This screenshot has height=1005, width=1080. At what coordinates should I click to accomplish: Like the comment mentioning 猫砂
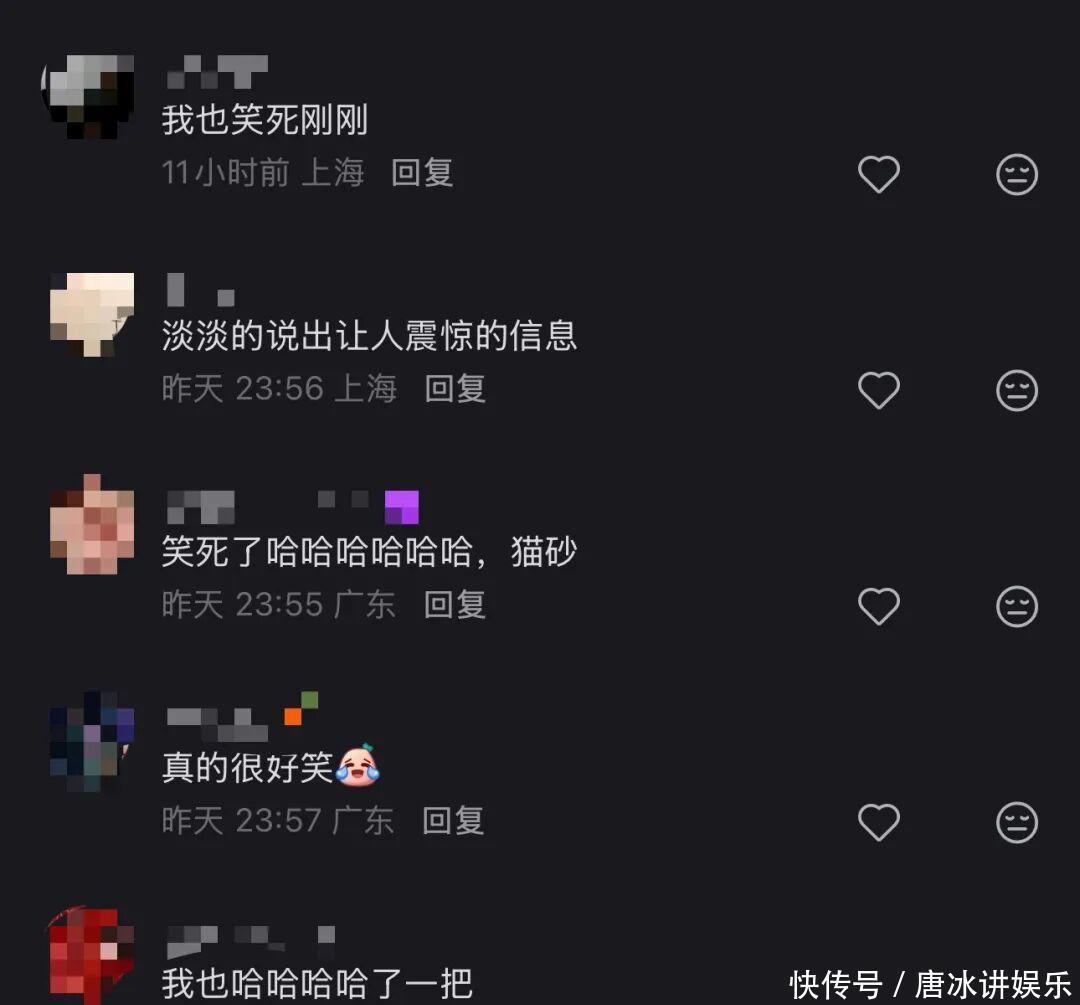click(x=879, y=606)
